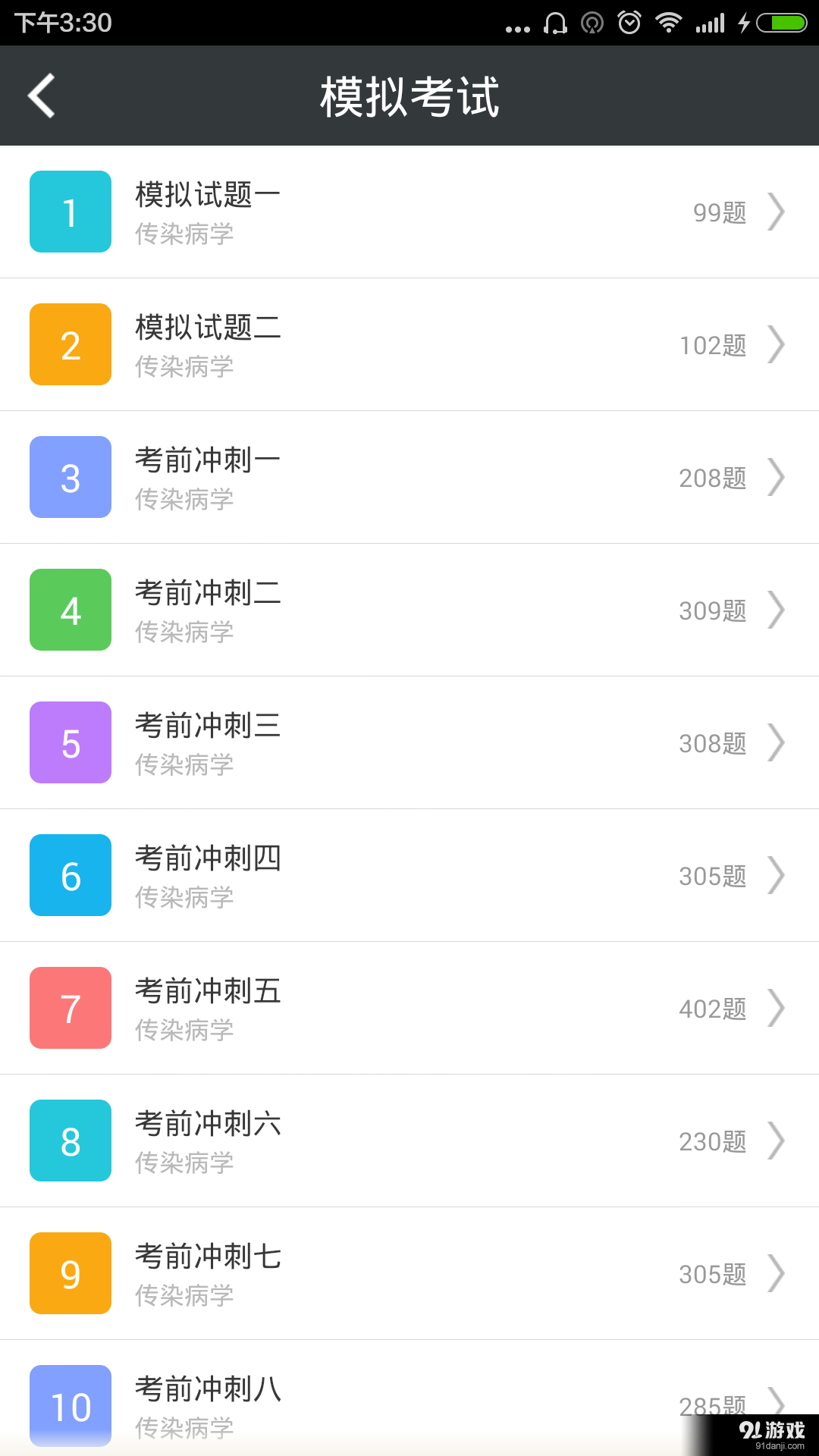Expand the chevron next to 99题
The height and width of the screenshot is (1456, 819).
tap(777, 212)
